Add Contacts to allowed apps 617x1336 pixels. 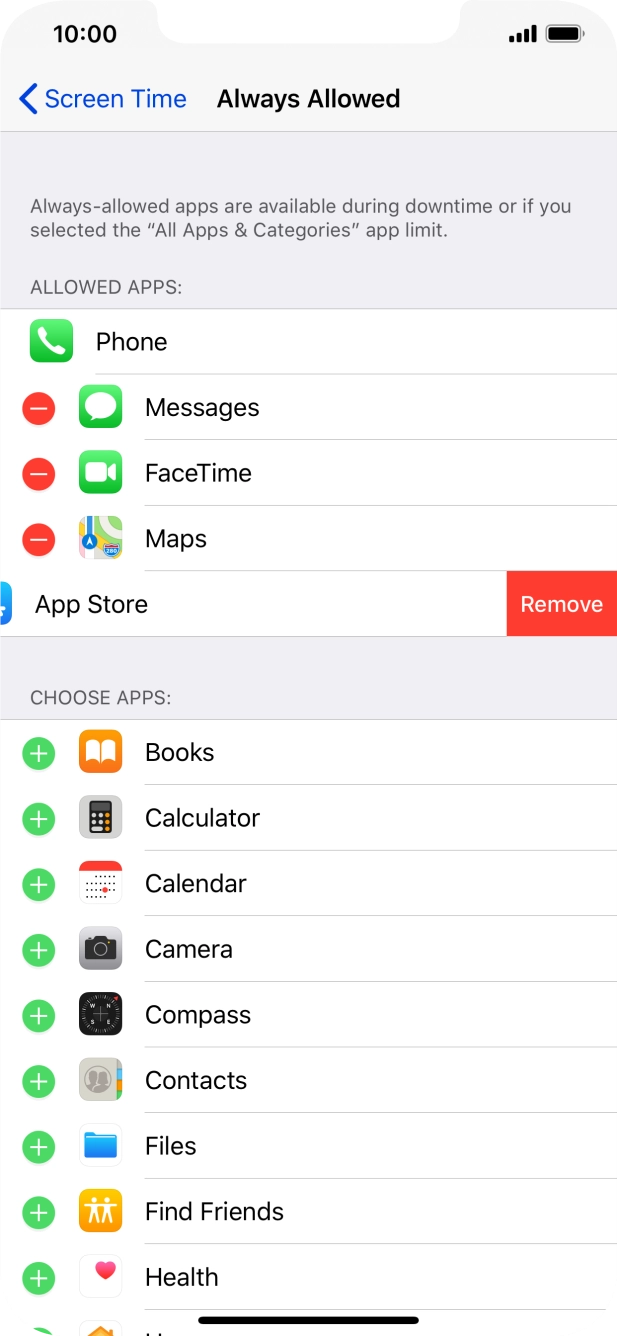(x=39, y=1081)
